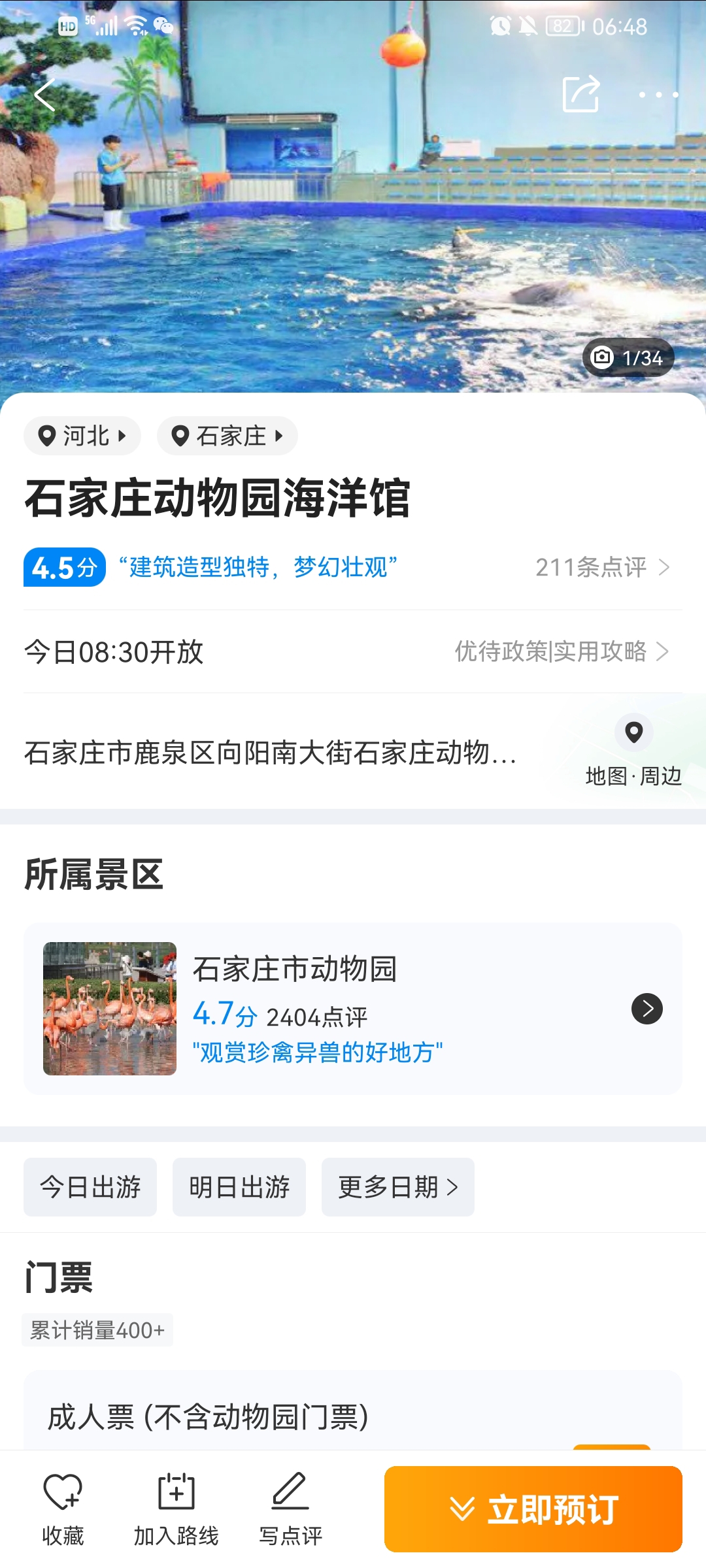This screenshot has height=1568, width=706.
Task: Open the 成人票 (不含动物园门票) ticket
Action: tap(208, 1417)
